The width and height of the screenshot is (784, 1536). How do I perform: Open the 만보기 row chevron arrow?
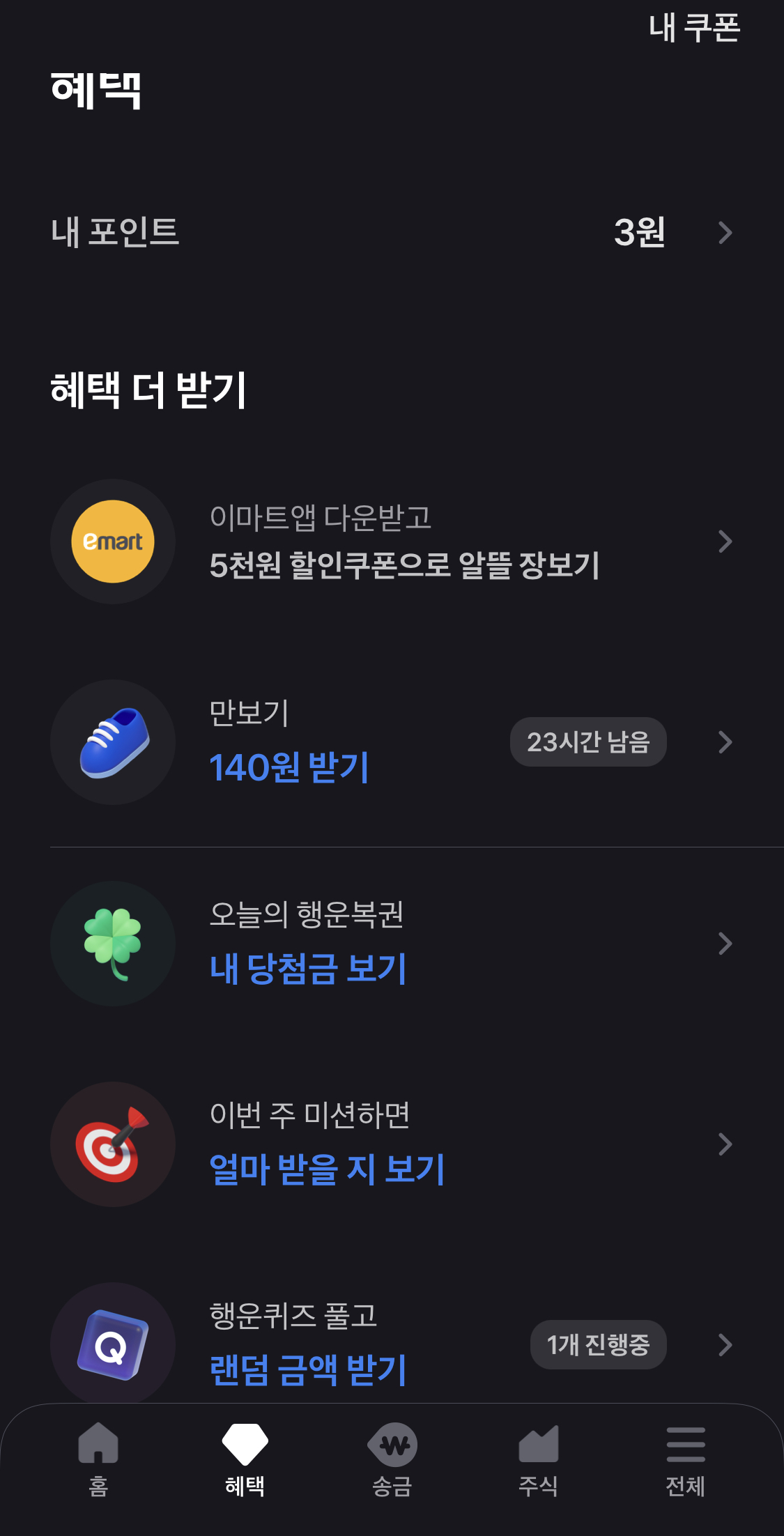tap(725, 742)
